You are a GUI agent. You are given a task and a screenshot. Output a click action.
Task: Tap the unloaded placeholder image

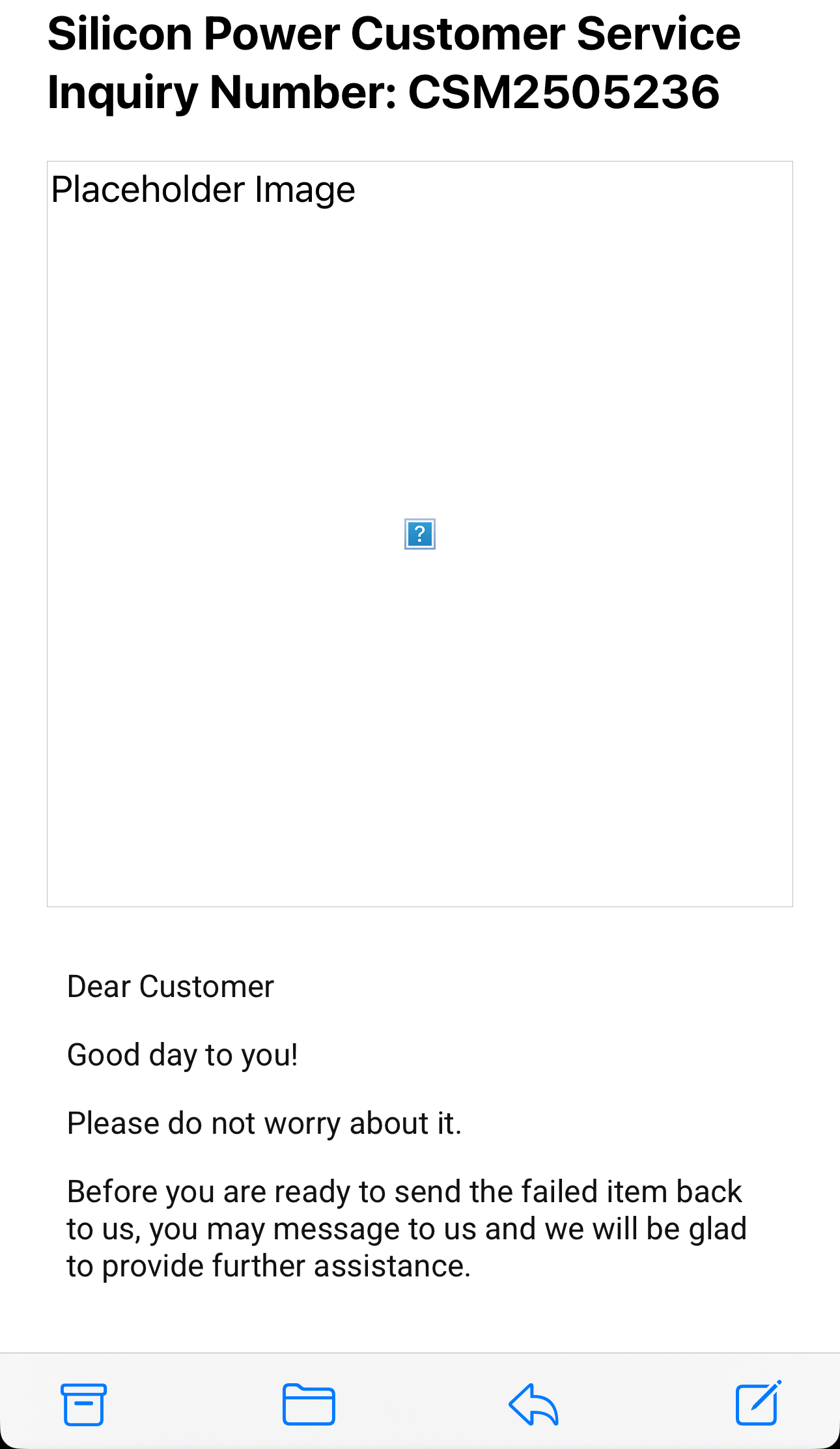click(x=419, y=534)
